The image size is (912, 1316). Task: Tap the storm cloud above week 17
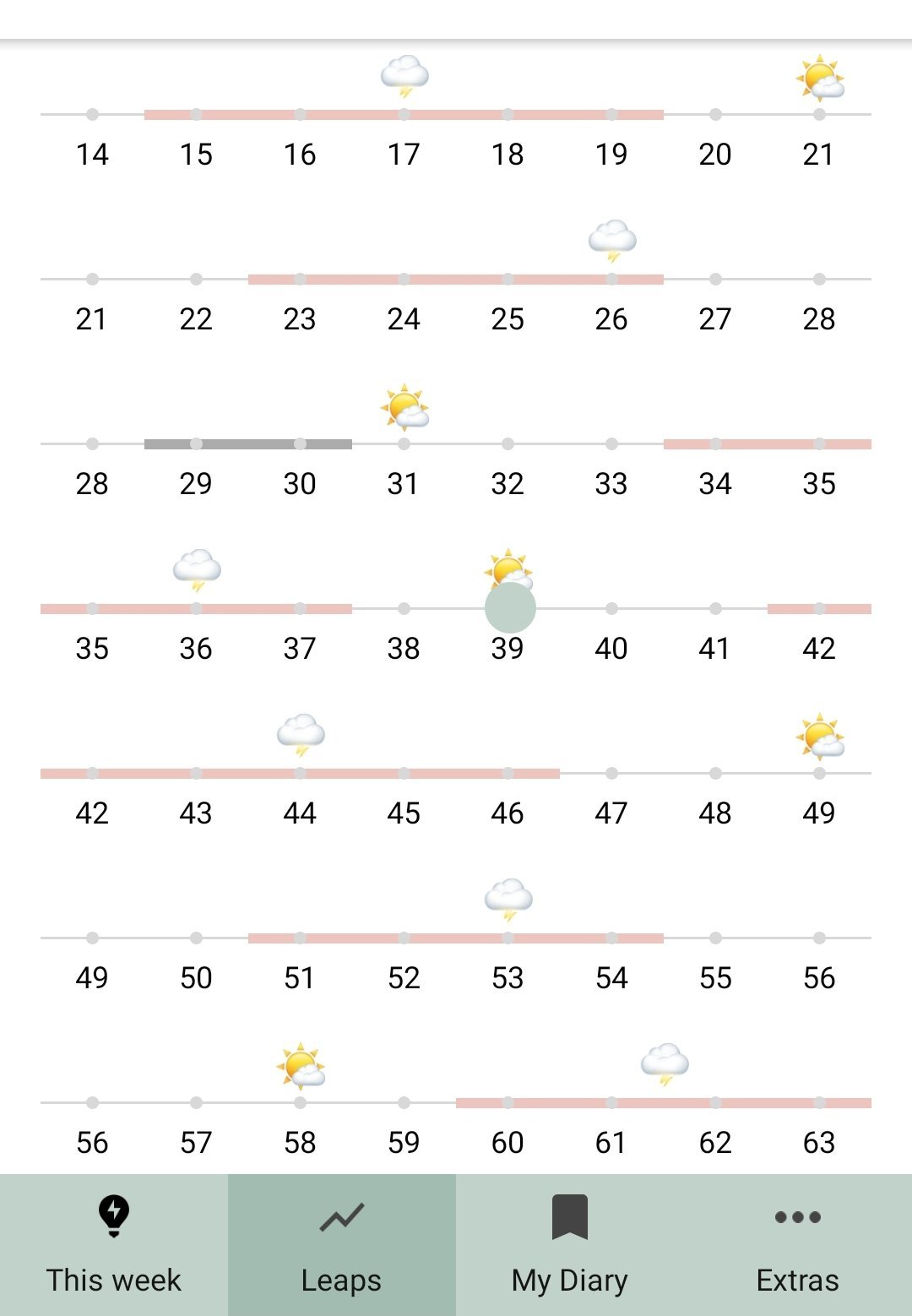click(x=404, y=76)
